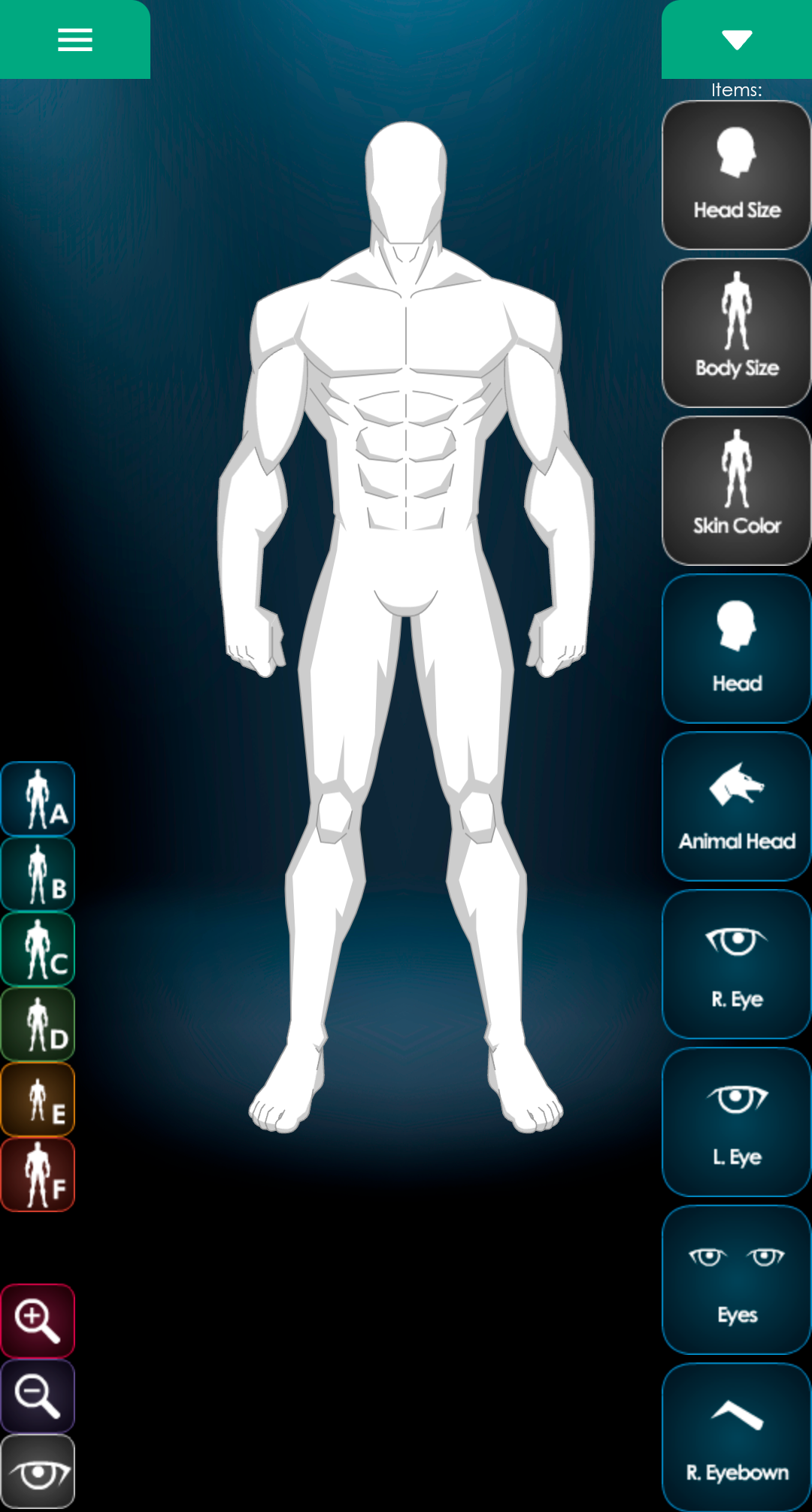Switch to body type E
Viewport: 812px width, 1512px height.
point(38,1099)
